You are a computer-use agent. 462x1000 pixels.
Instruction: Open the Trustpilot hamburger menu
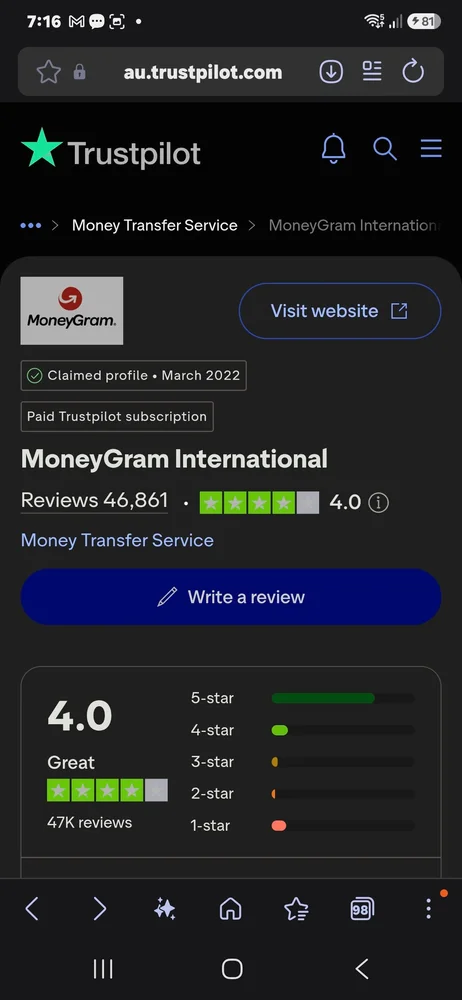click(431, 149)
